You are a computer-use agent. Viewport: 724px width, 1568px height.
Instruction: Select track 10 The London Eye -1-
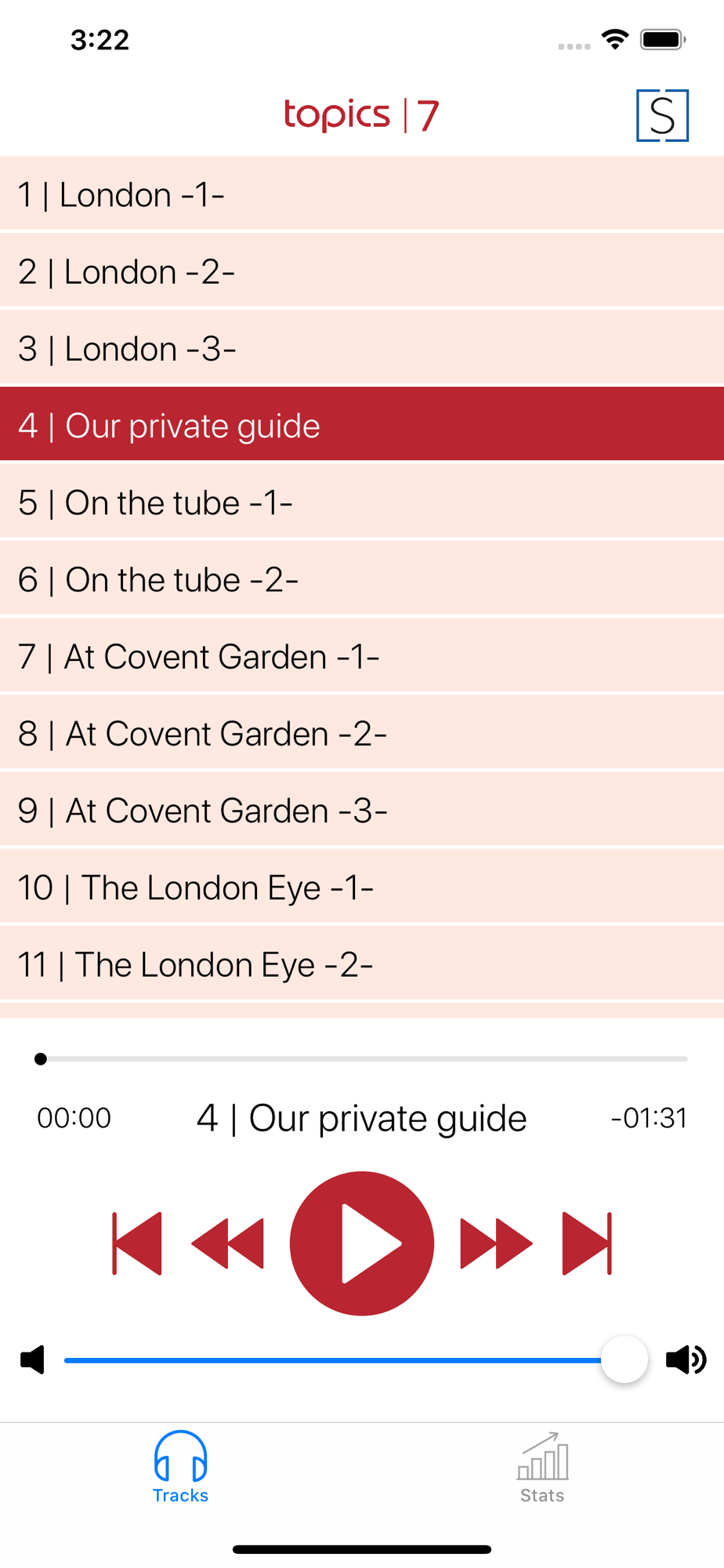tap(362, 886)
